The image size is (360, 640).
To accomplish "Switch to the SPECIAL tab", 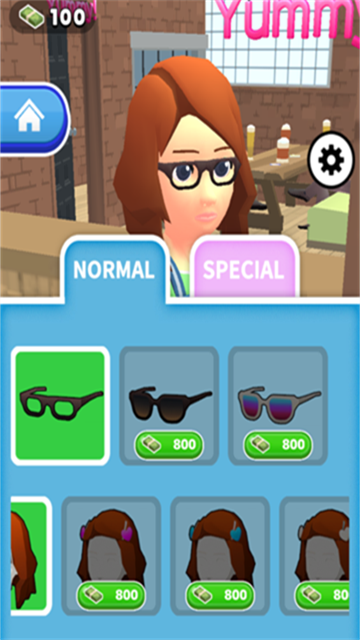I will [x=244, y=269].
